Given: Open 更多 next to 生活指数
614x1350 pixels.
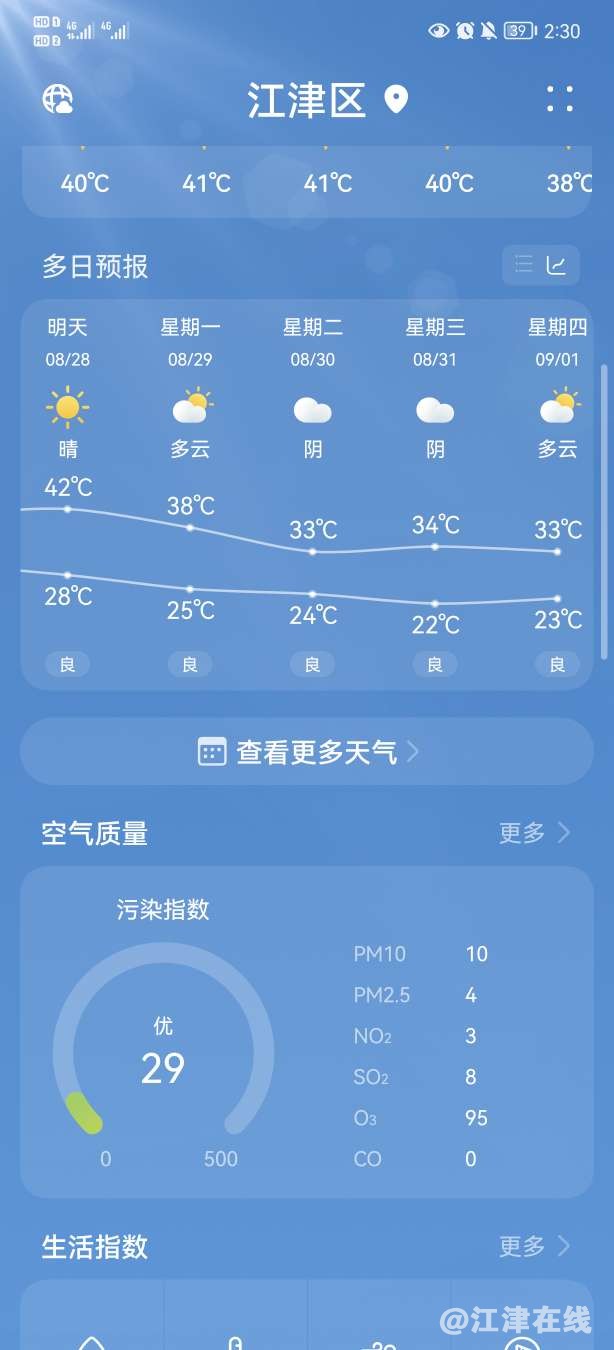Looking at the screenshot, I should pyautogui.click(x=534, y=1246).
